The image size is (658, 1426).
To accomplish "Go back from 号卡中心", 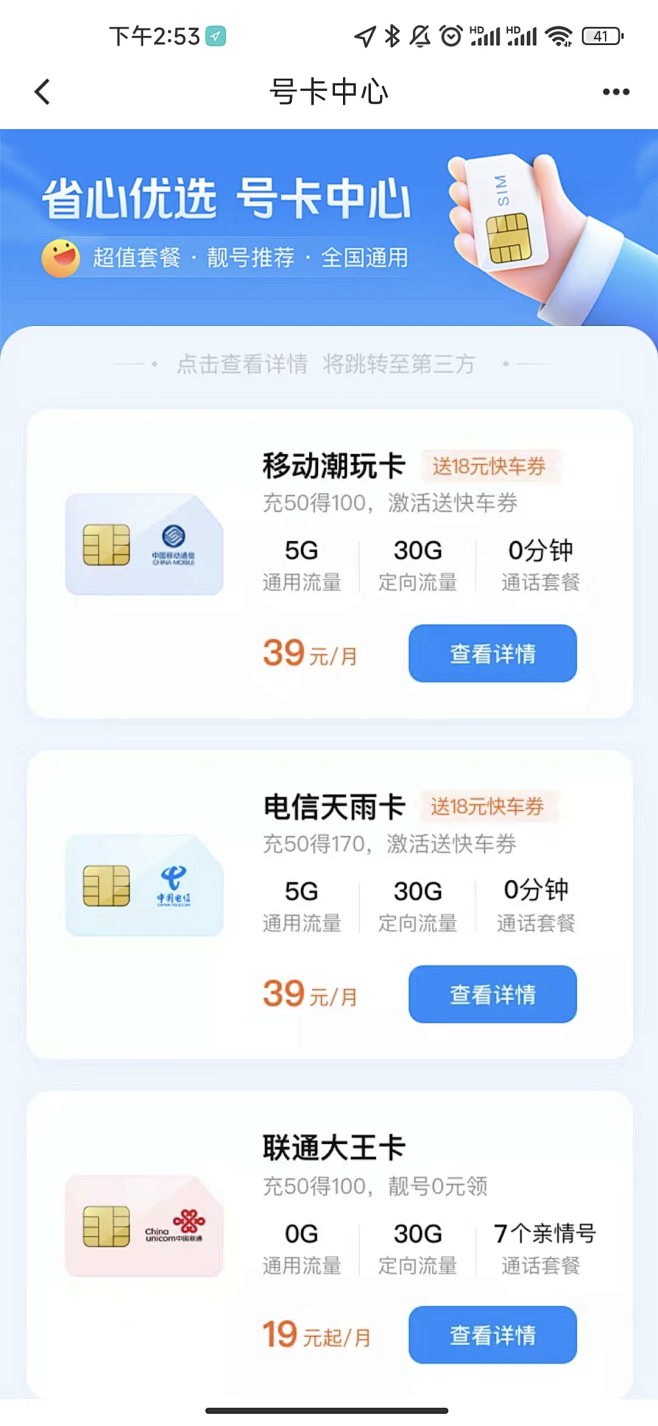I will point(42,92).
